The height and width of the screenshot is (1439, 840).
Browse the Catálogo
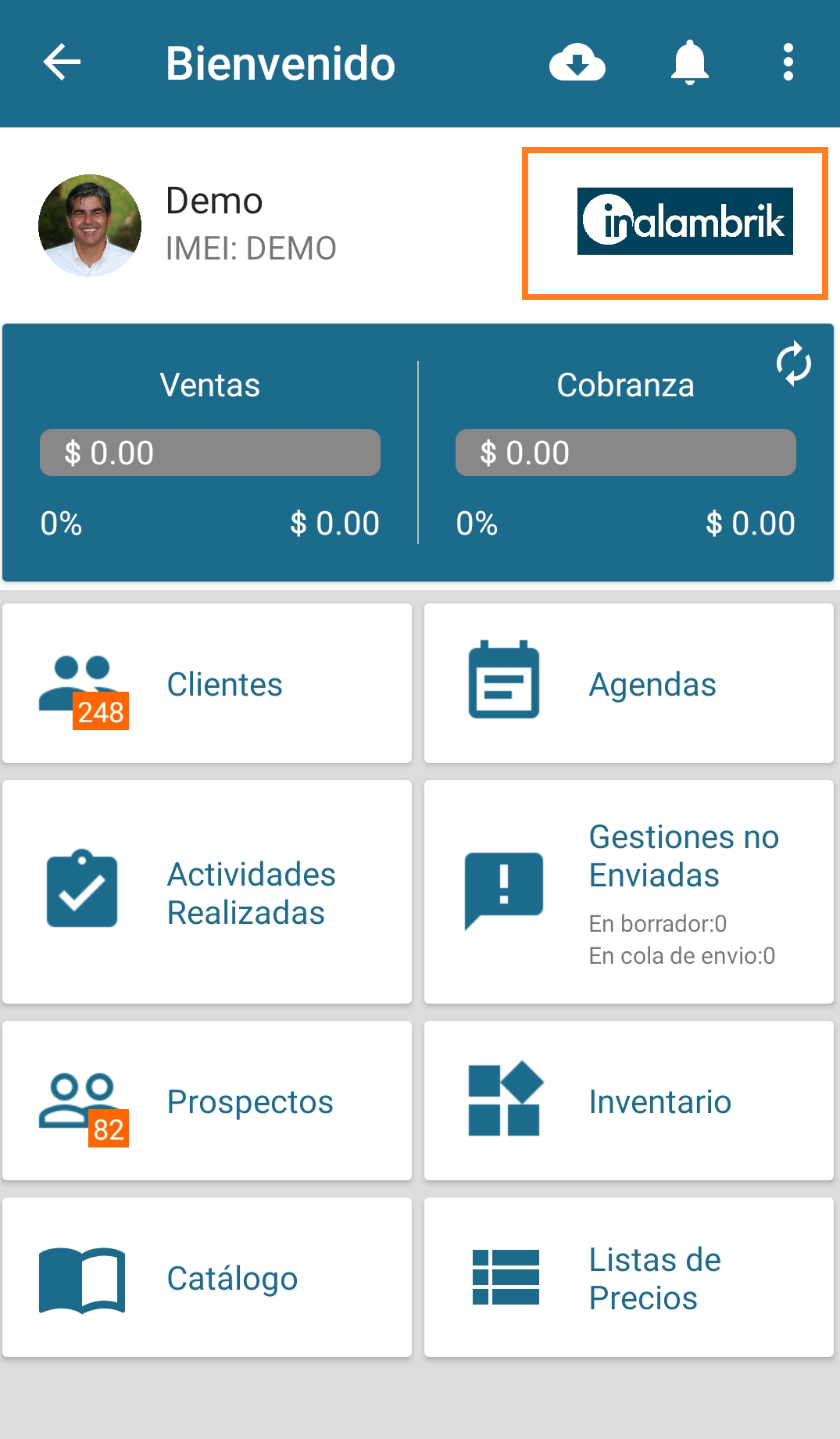pyautogui.click(x=207, y=1278)
